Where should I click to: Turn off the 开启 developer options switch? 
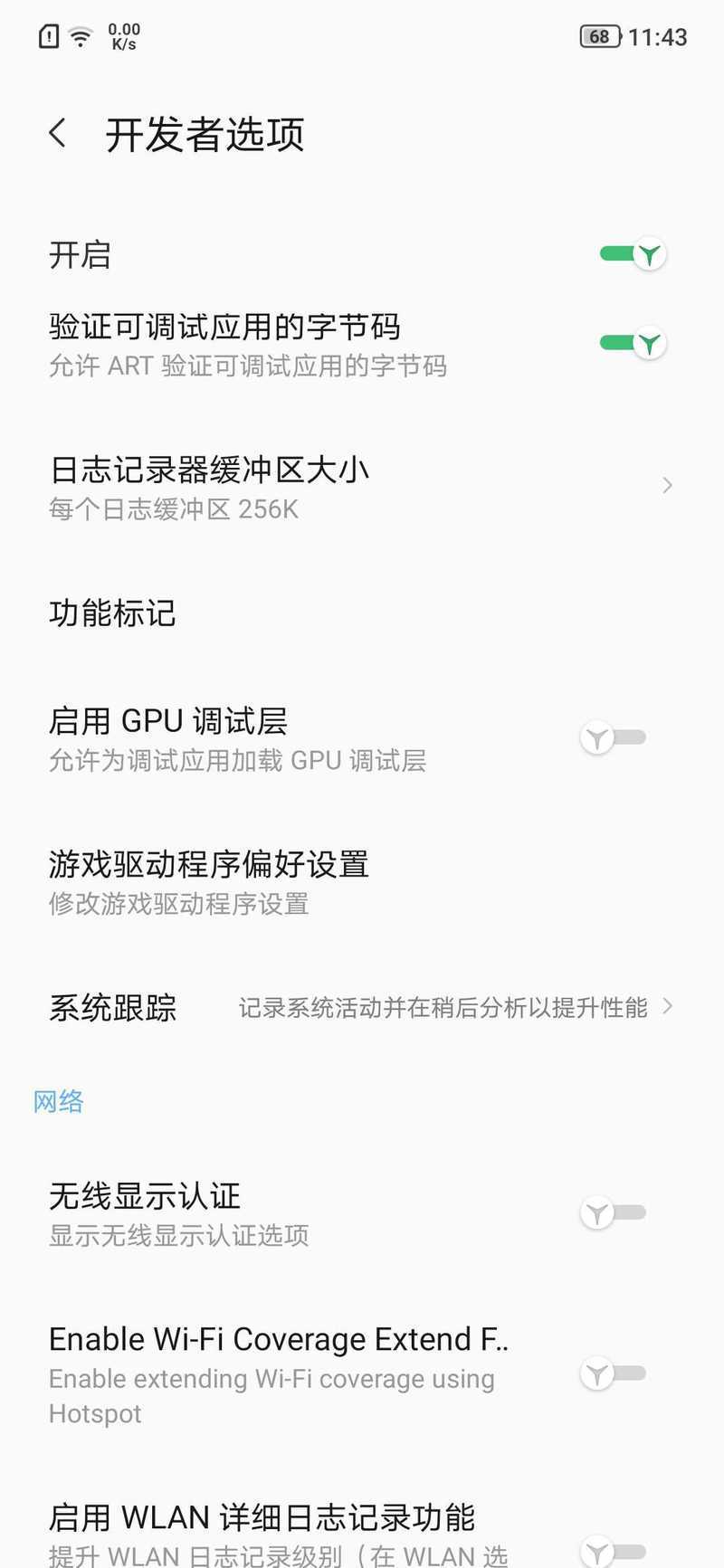[633, 254]
